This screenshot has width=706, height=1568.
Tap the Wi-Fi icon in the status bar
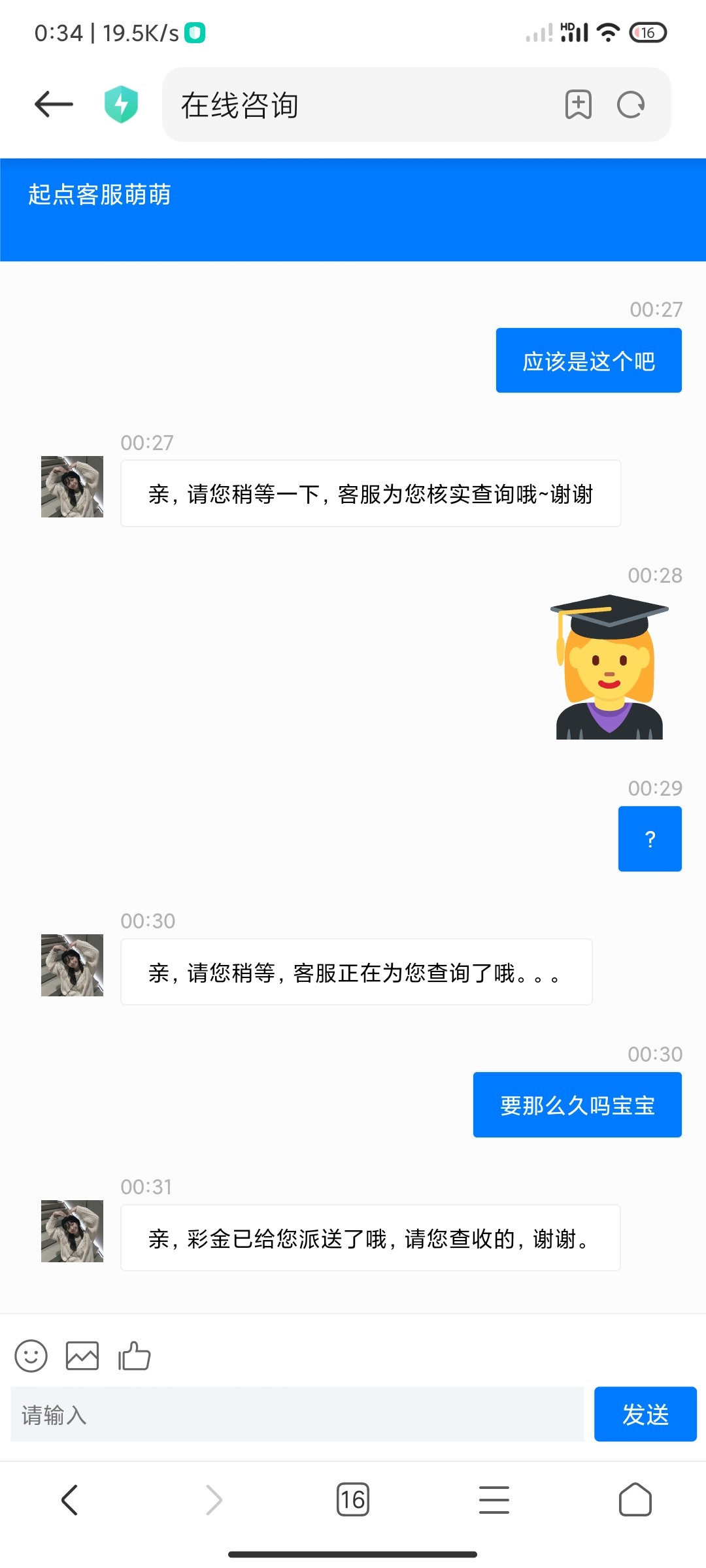point(607,31)
